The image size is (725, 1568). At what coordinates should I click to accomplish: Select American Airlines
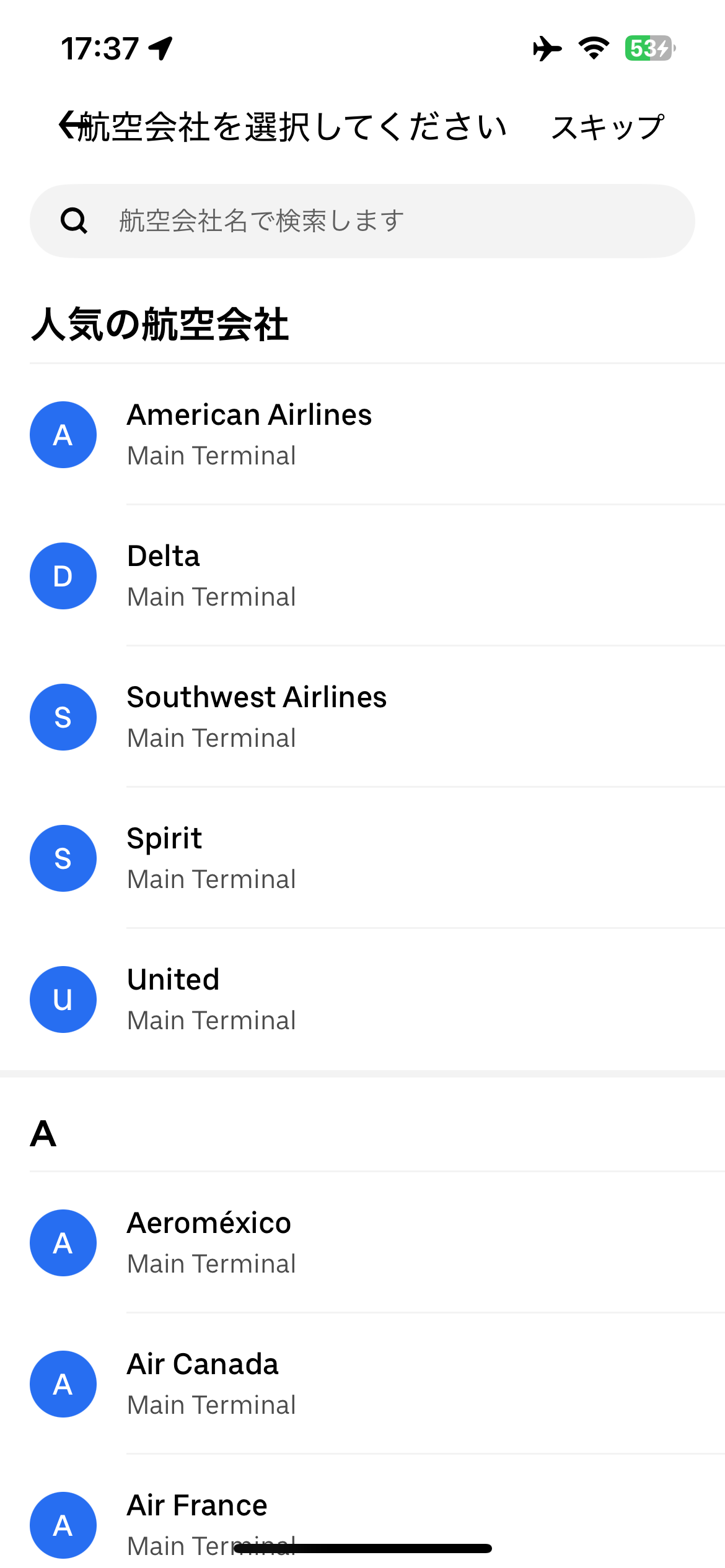pos(362,435)
